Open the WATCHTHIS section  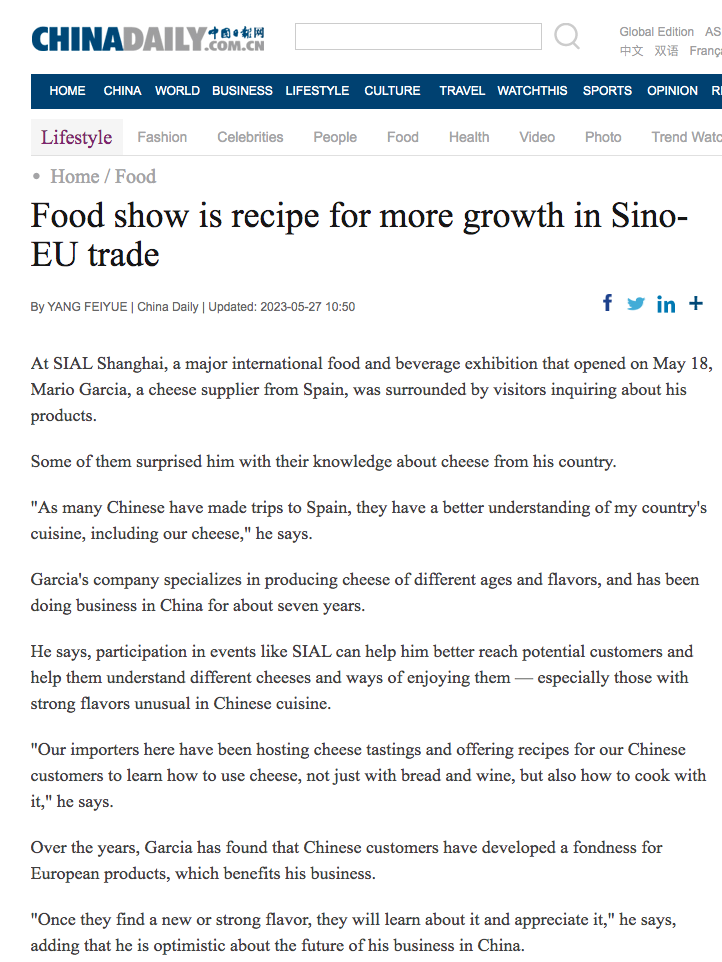tap(532, 91)
